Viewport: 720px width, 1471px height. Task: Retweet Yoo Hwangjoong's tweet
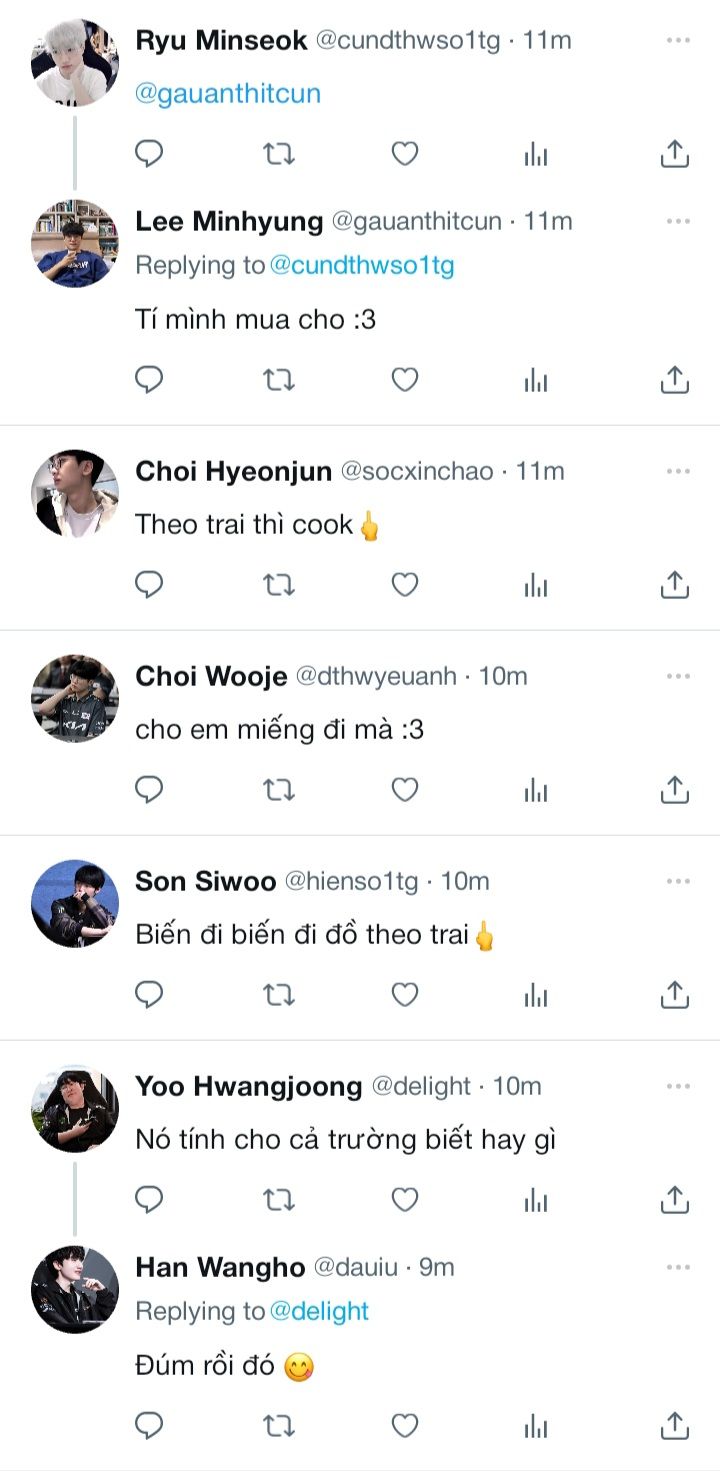pyautogui.click(x=278, y=1200)
